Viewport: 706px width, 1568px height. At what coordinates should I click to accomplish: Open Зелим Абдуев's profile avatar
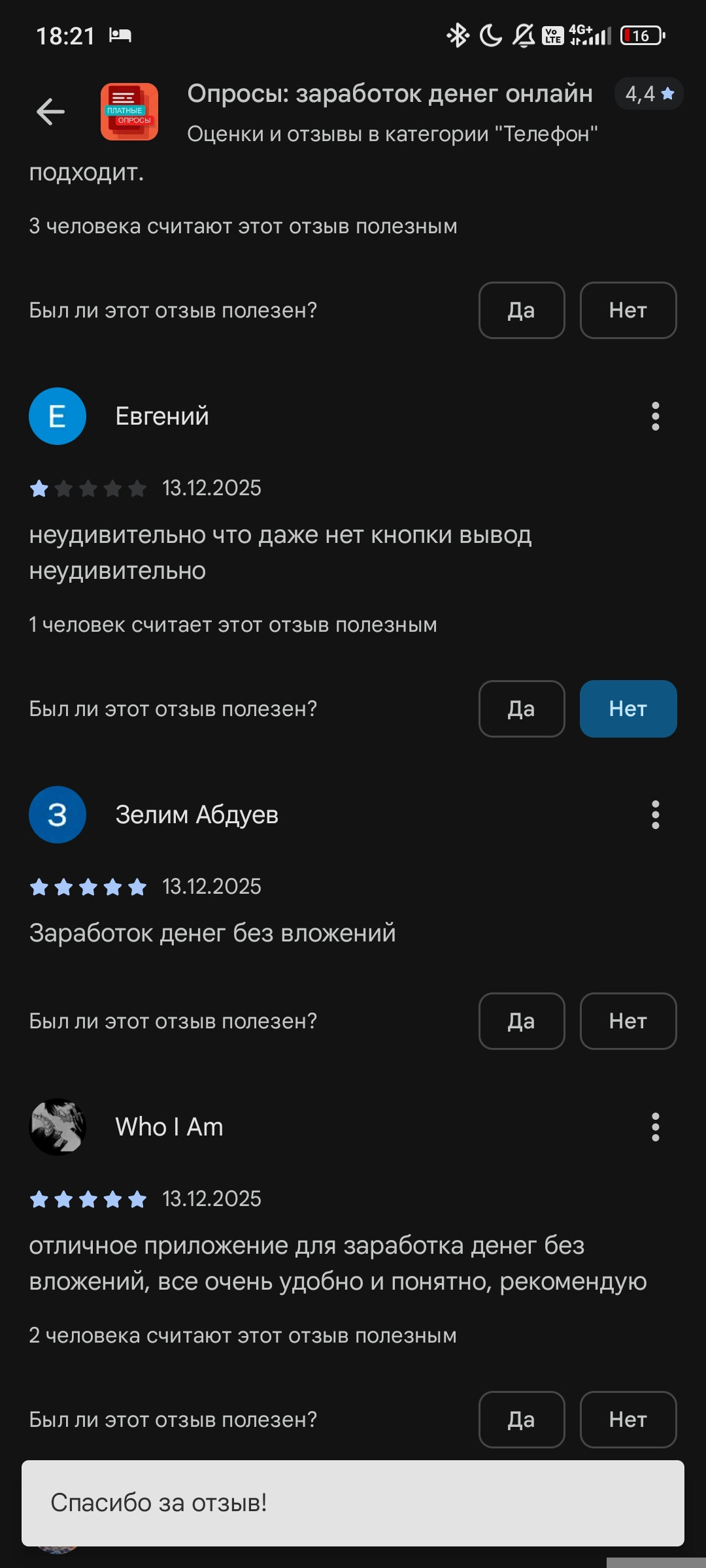(58, 815)
